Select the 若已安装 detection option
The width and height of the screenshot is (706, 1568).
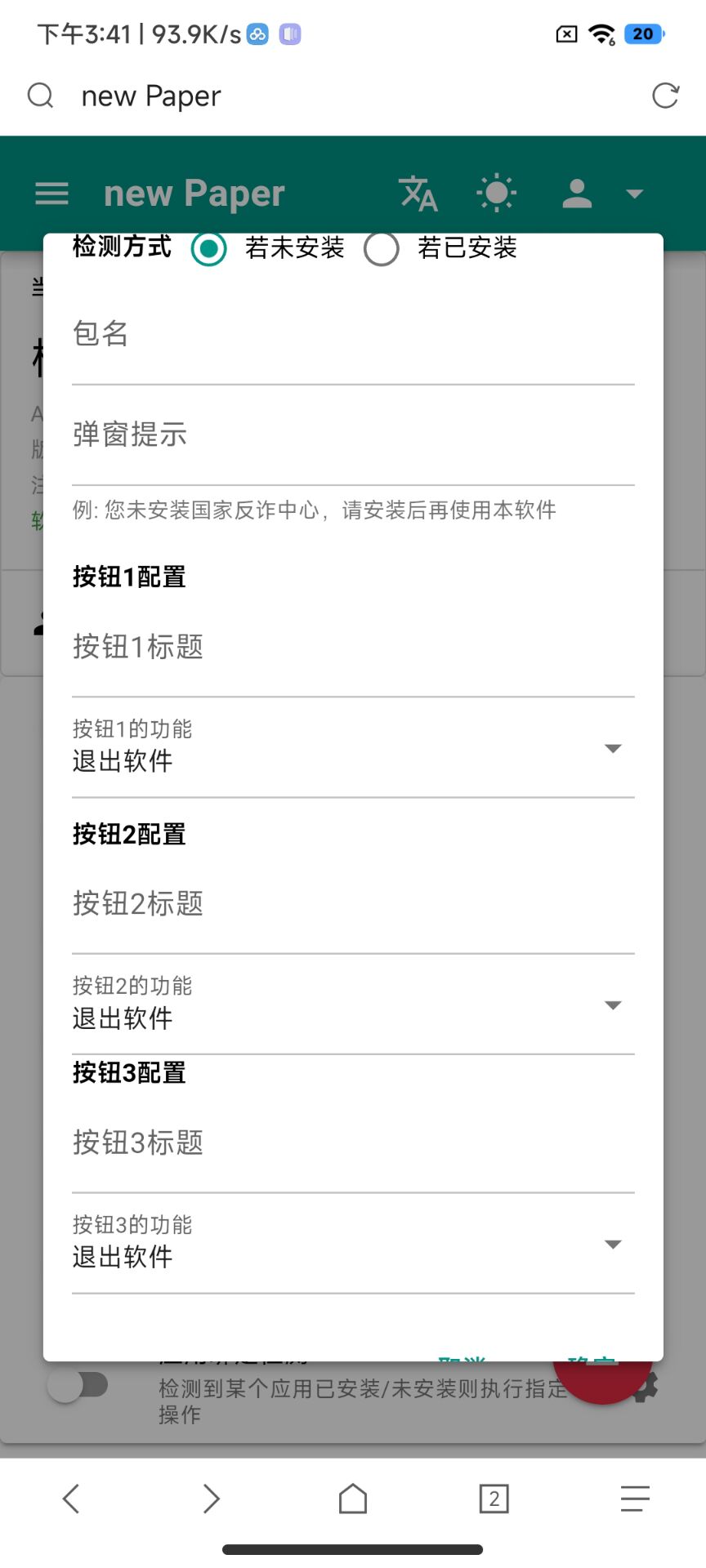click(382, 248)
